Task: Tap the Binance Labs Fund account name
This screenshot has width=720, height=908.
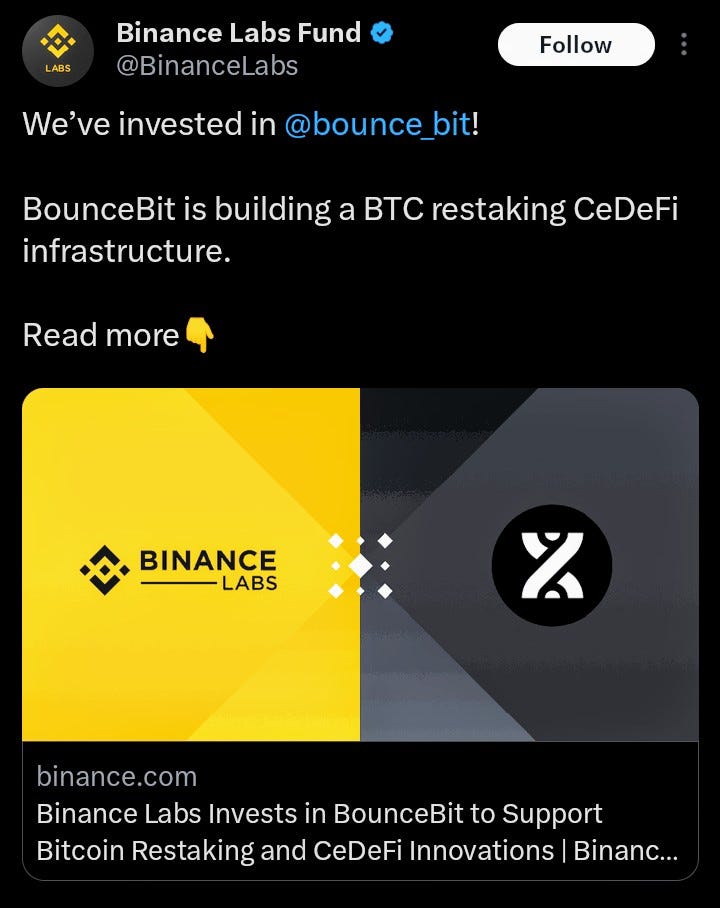Action: coord(239,32)
